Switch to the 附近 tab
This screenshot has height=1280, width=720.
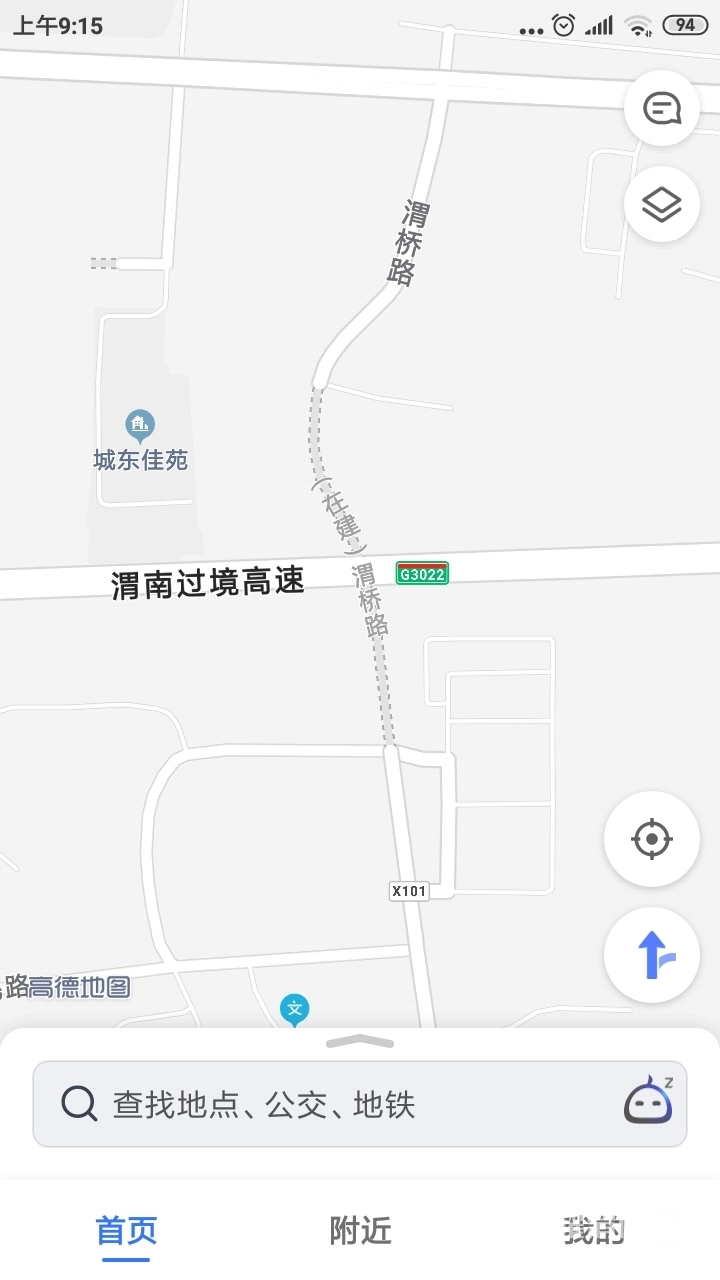360,1230
